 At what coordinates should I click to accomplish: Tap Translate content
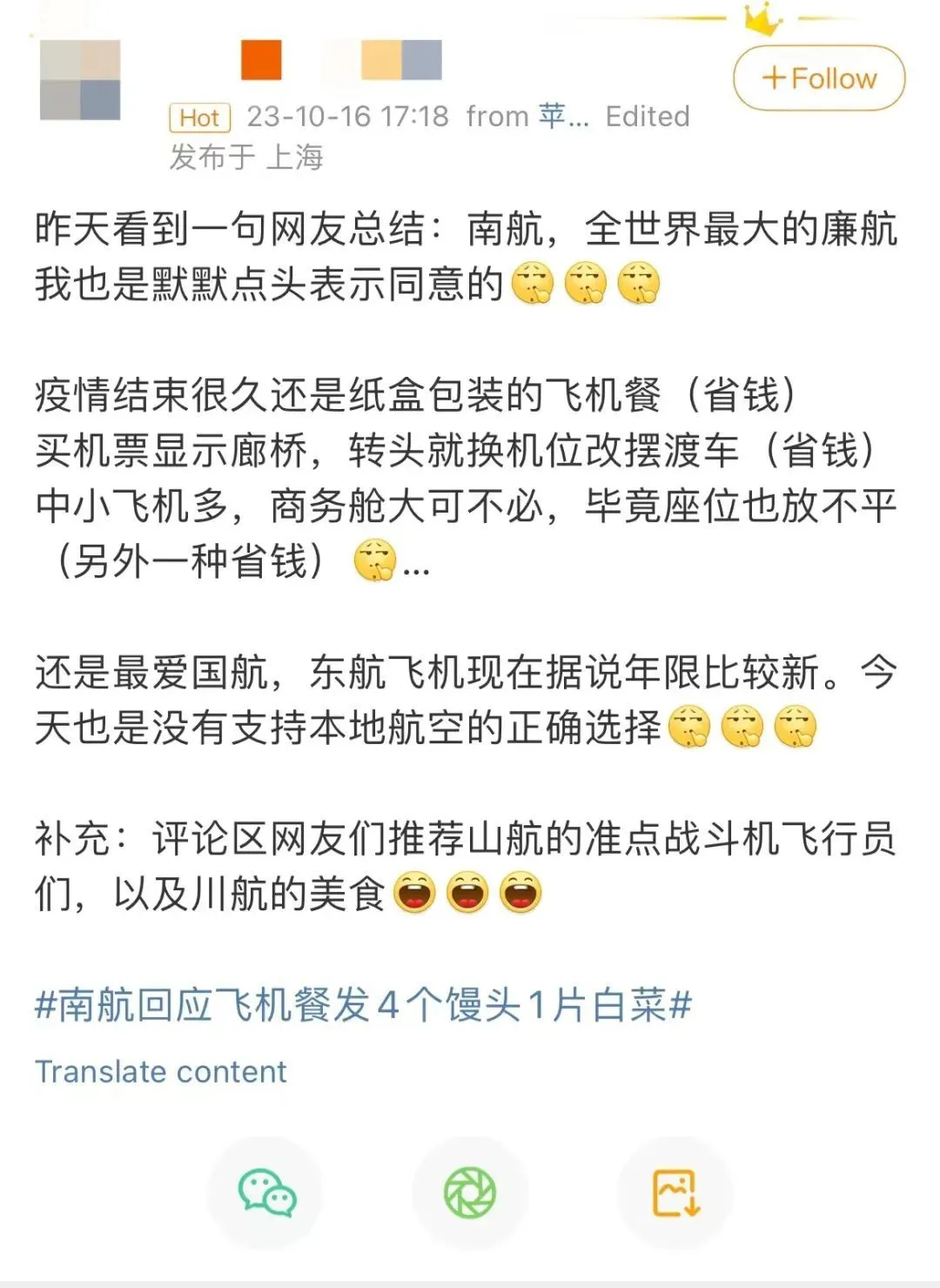[160, 1071]
